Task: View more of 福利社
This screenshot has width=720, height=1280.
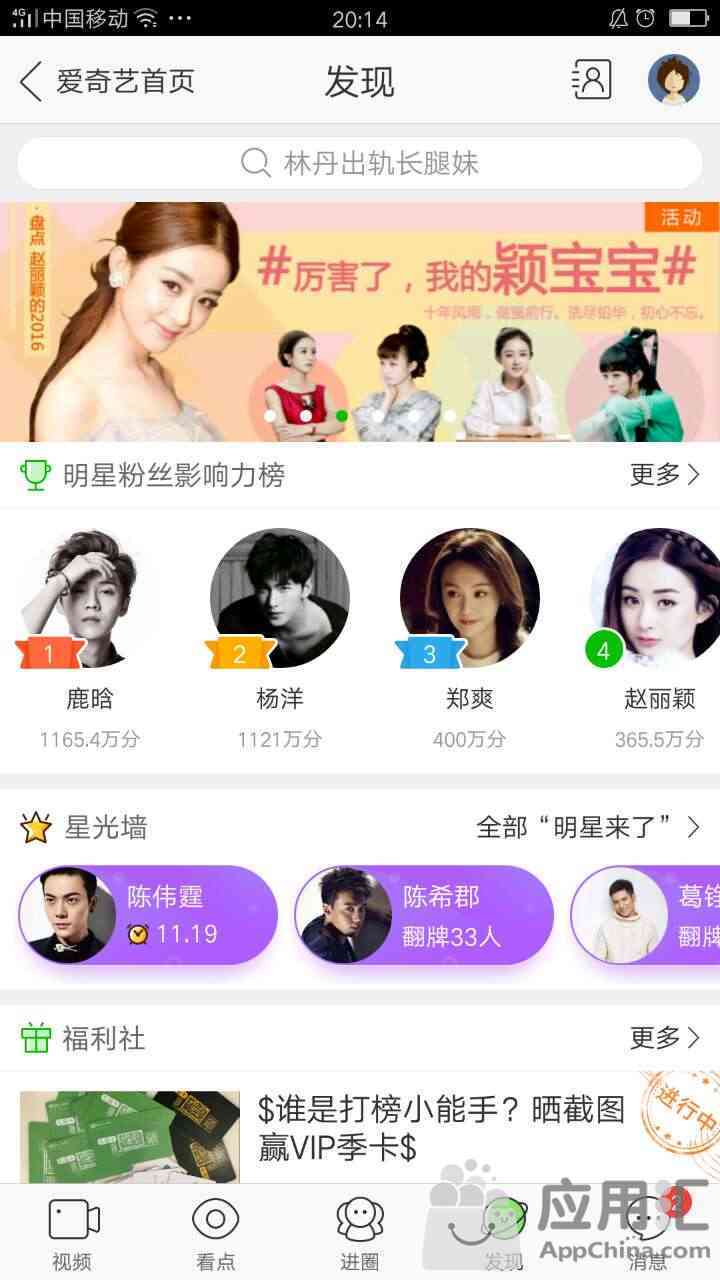Action: (x=664, y=1038)
